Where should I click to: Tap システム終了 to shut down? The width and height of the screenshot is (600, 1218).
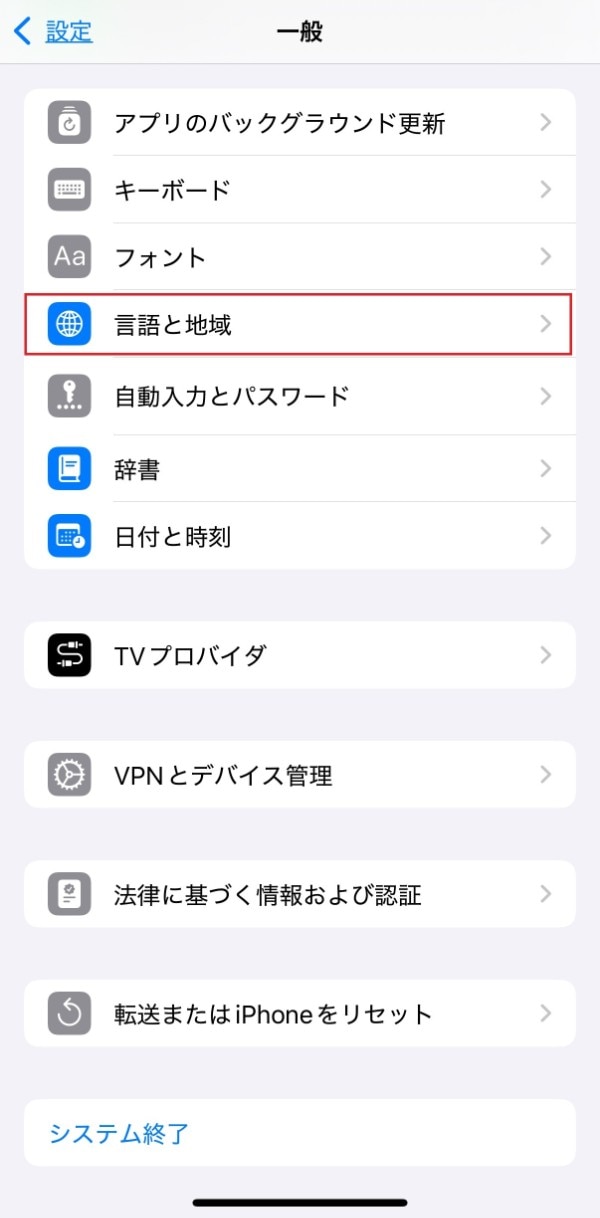[x=119, y=1133]
